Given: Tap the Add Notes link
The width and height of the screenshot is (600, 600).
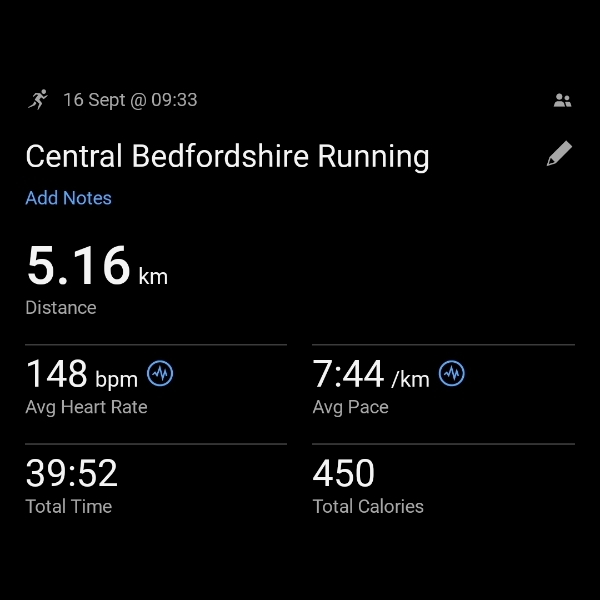Looking at the screenshot, I should [x=68, y=198].
